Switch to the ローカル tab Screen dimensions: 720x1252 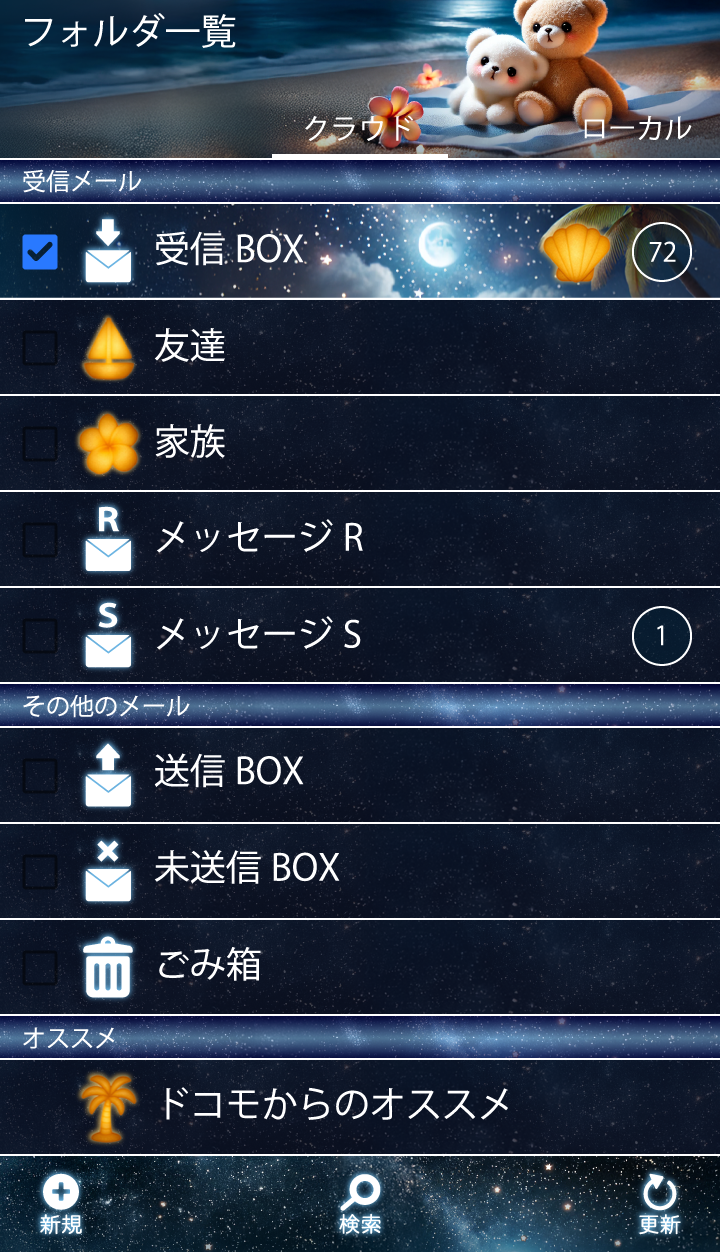click(x=636, y=128)
